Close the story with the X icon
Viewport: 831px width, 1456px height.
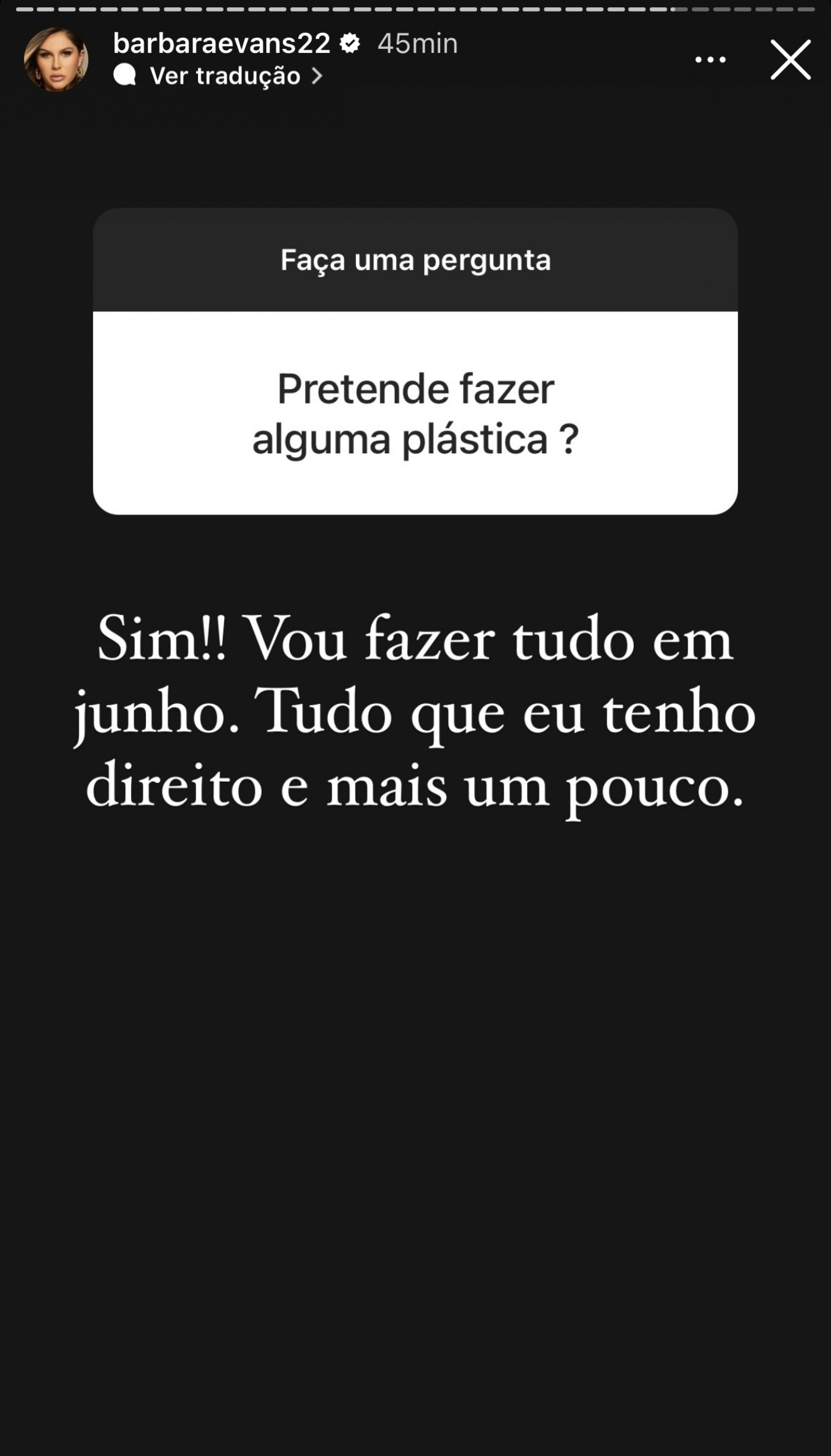pos(790,60)
